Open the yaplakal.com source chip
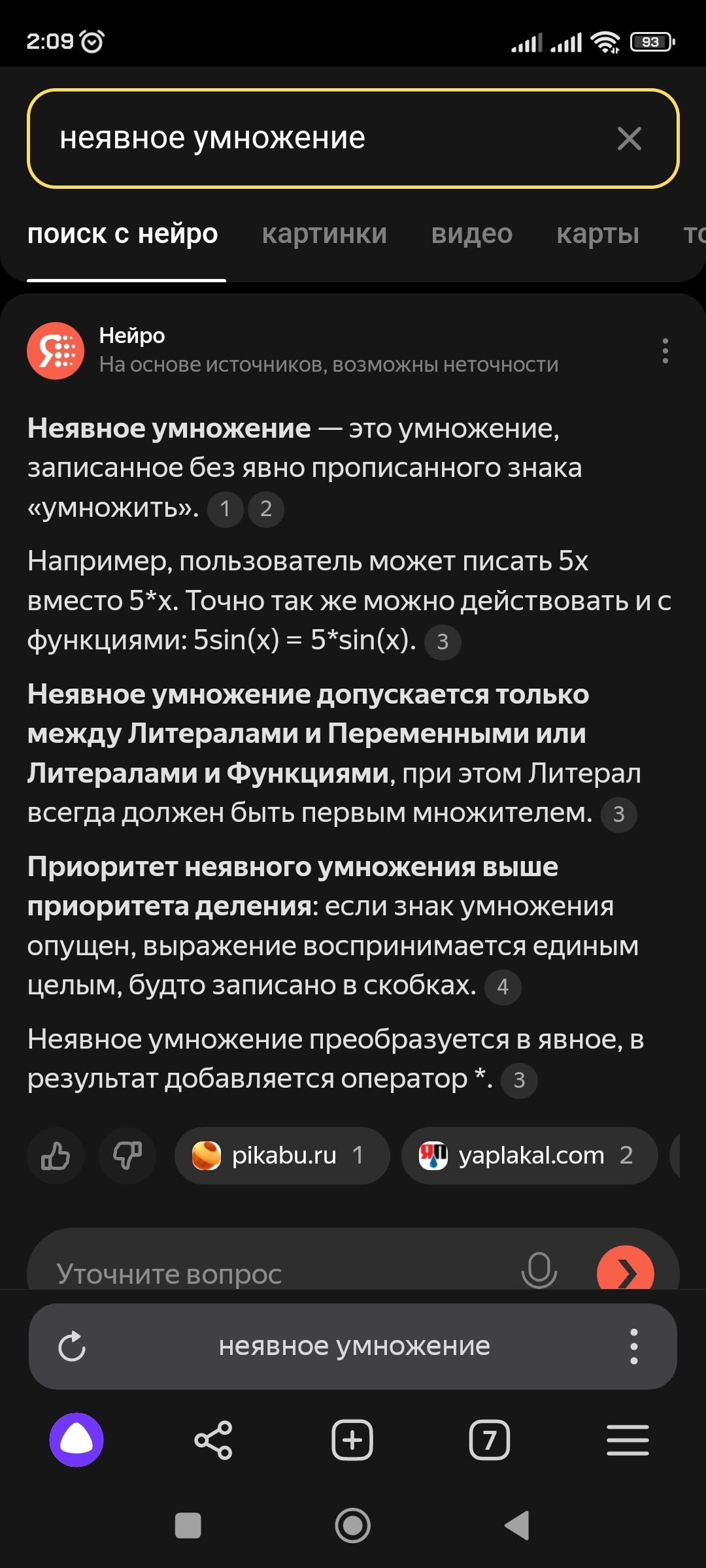 click(529, 1156)
